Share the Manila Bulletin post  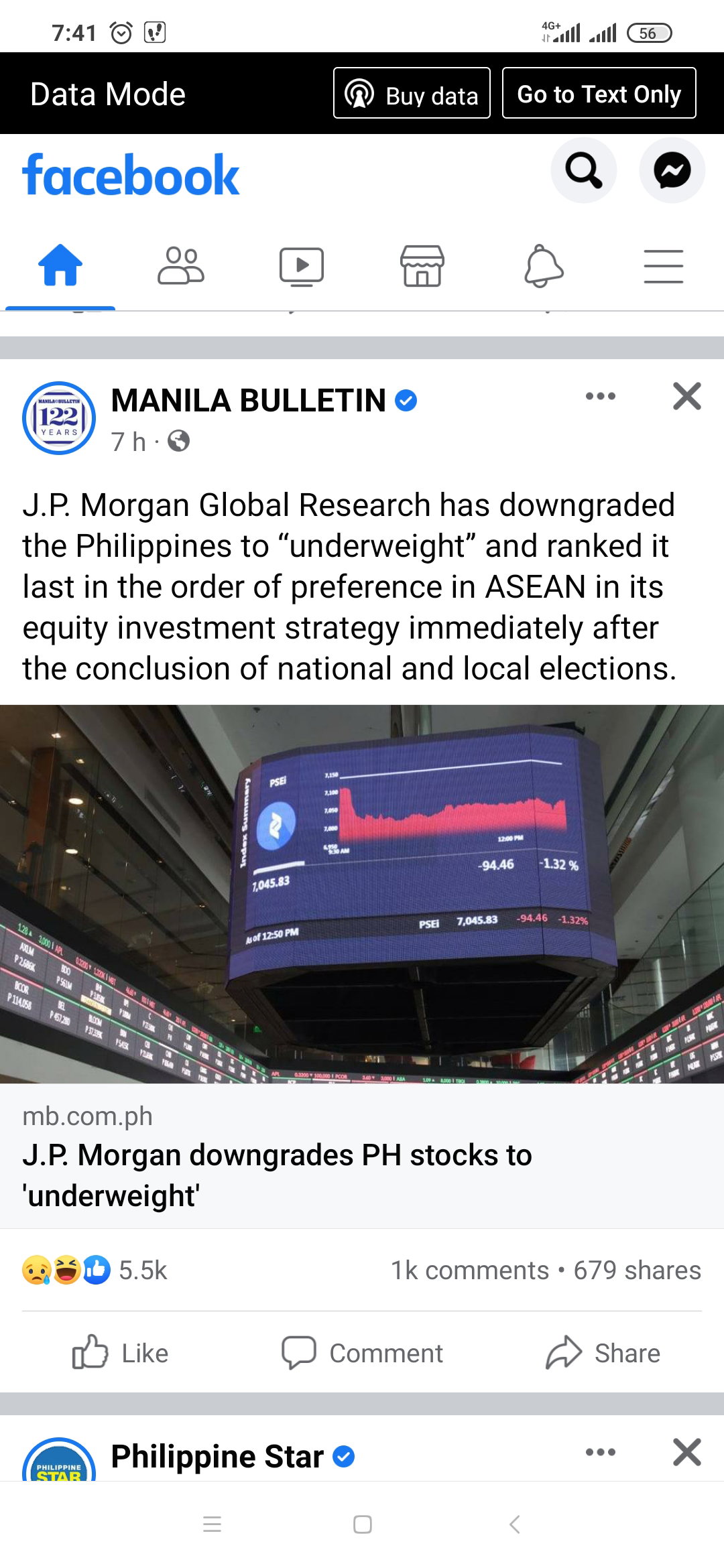603,1353
